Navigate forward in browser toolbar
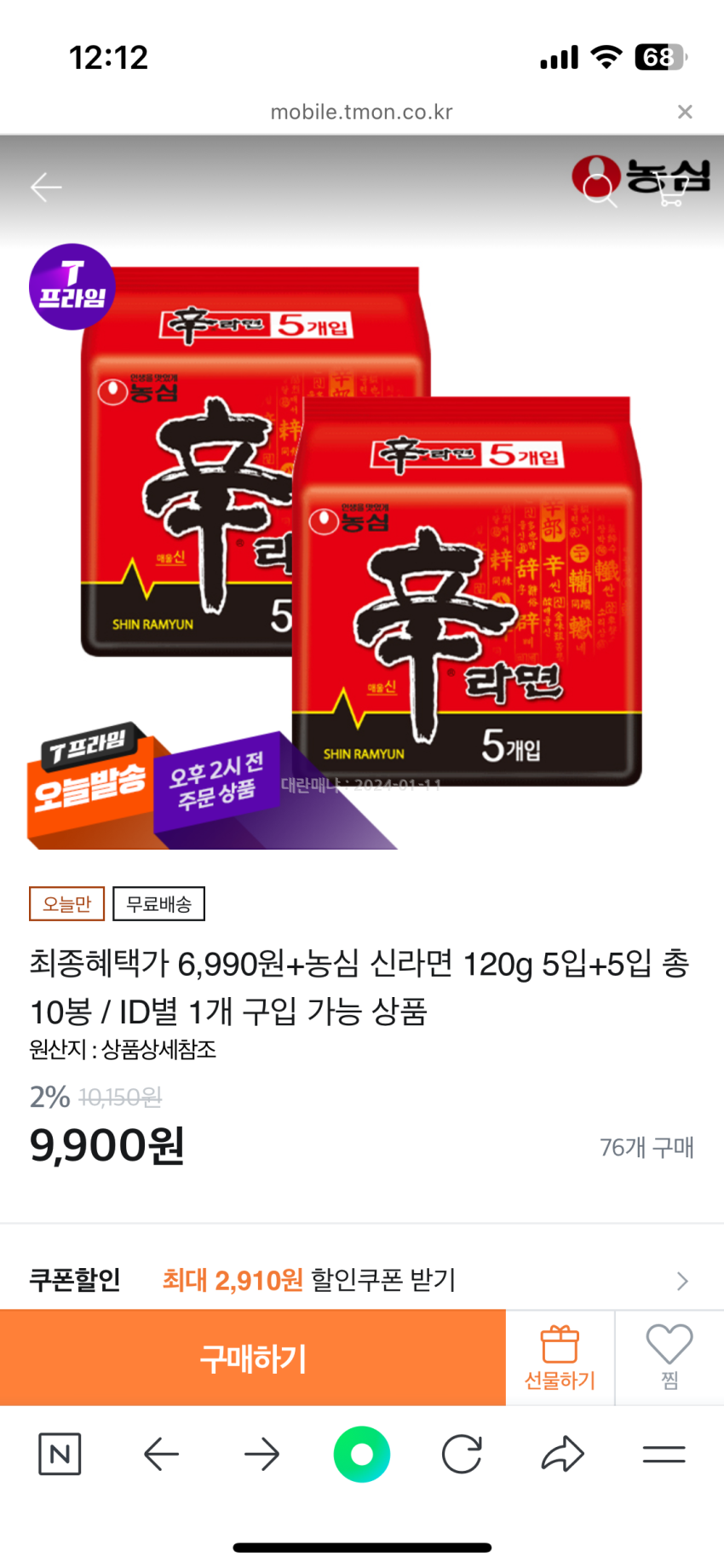This screenshot has width=724, height=1568. click(x=261, y=1454)
